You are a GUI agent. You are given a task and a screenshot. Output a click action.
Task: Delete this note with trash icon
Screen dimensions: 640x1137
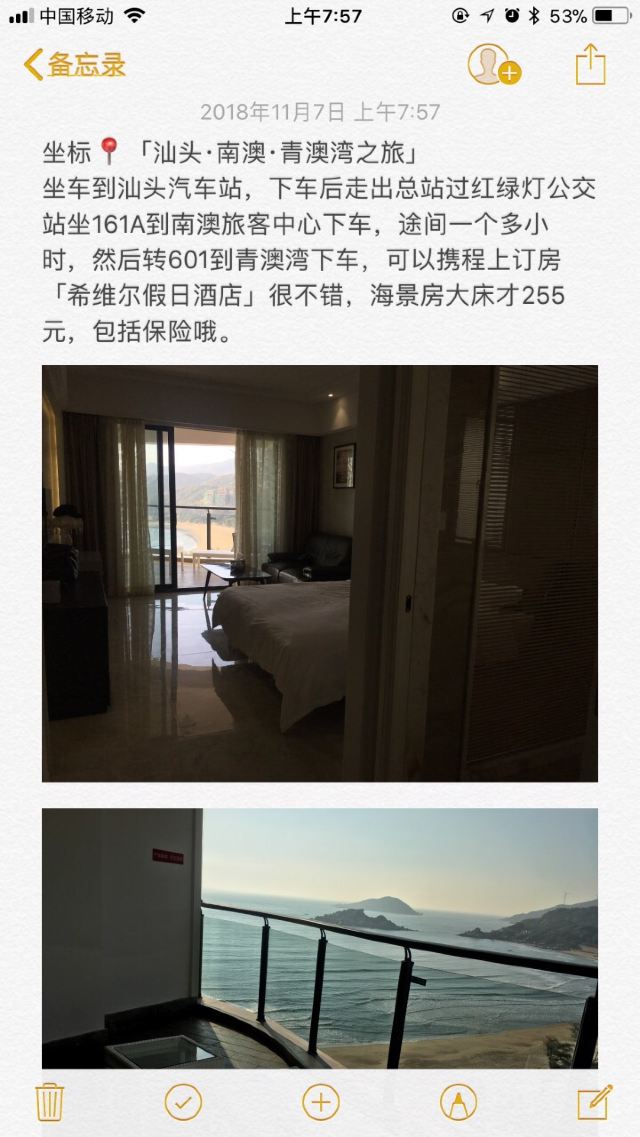(50, 1102)
